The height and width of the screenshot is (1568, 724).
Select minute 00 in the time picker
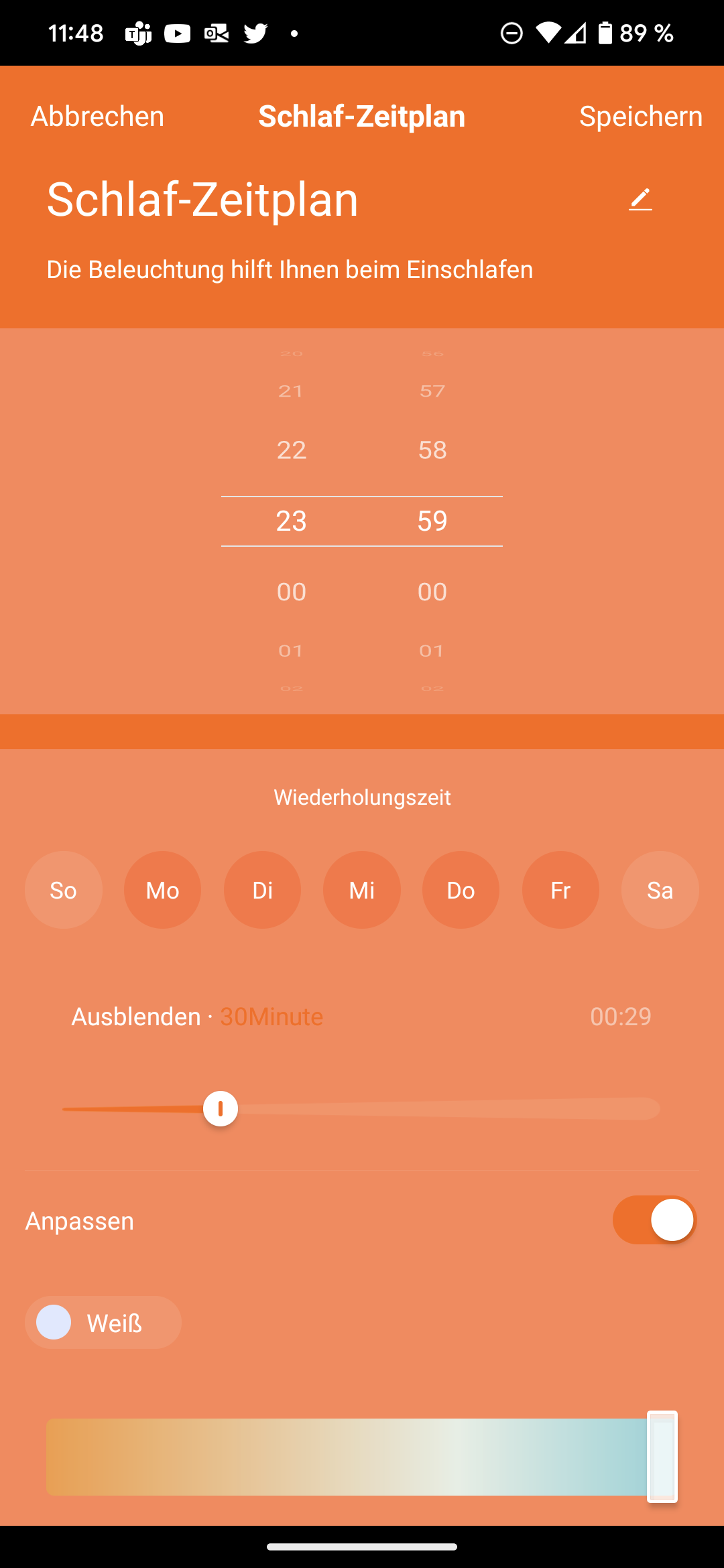(432, 592)
